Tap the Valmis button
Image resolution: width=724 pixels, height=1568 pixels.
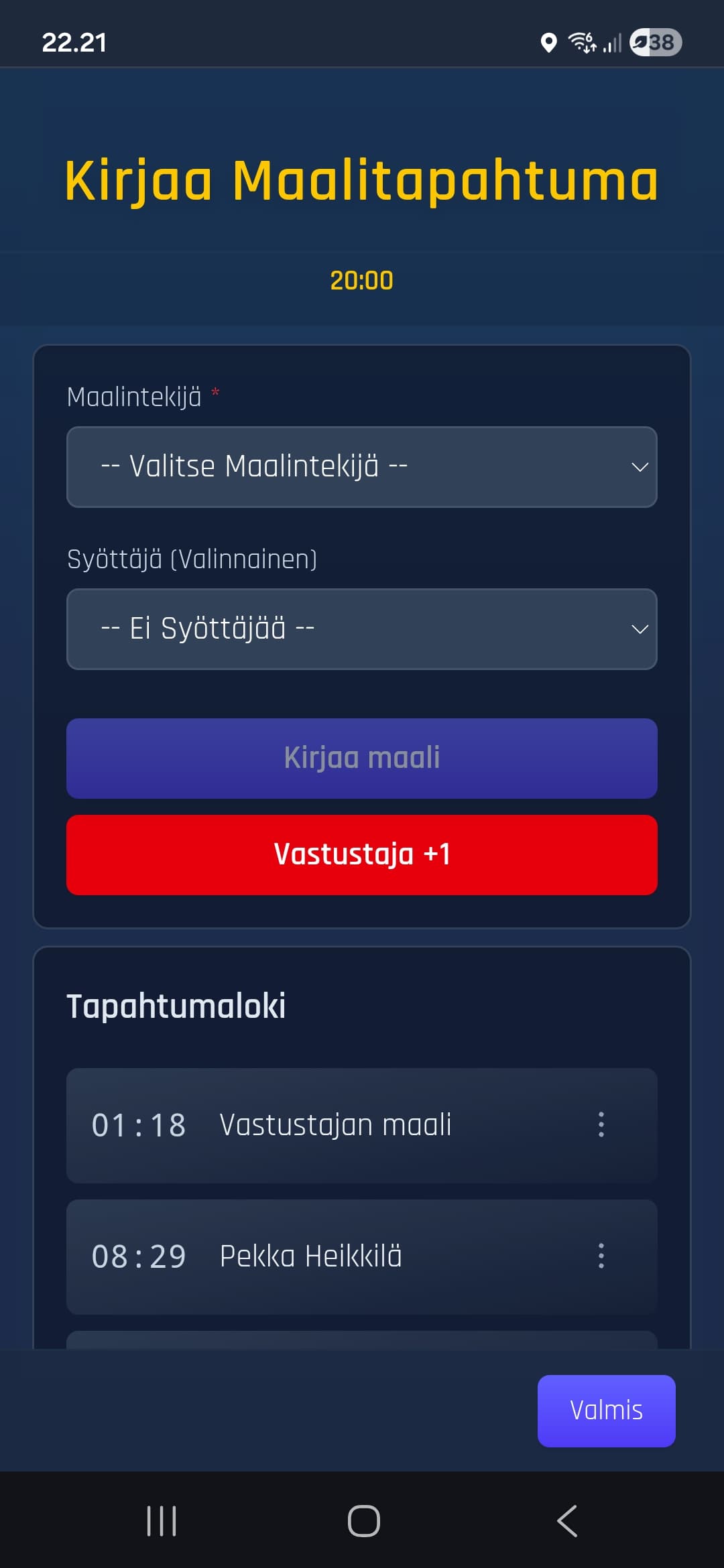pyautogui.click(x=605, y=1409)
